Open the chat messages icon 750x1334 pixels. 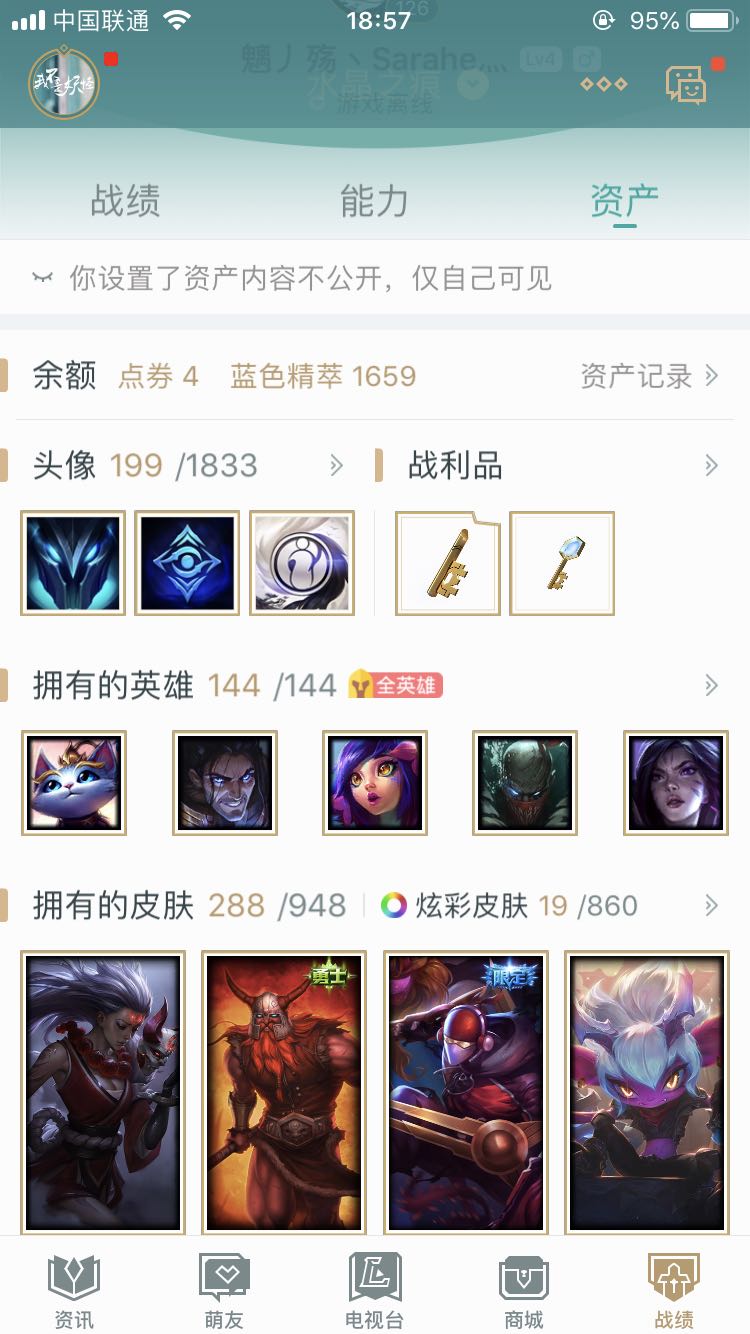[x=687, y=85]
